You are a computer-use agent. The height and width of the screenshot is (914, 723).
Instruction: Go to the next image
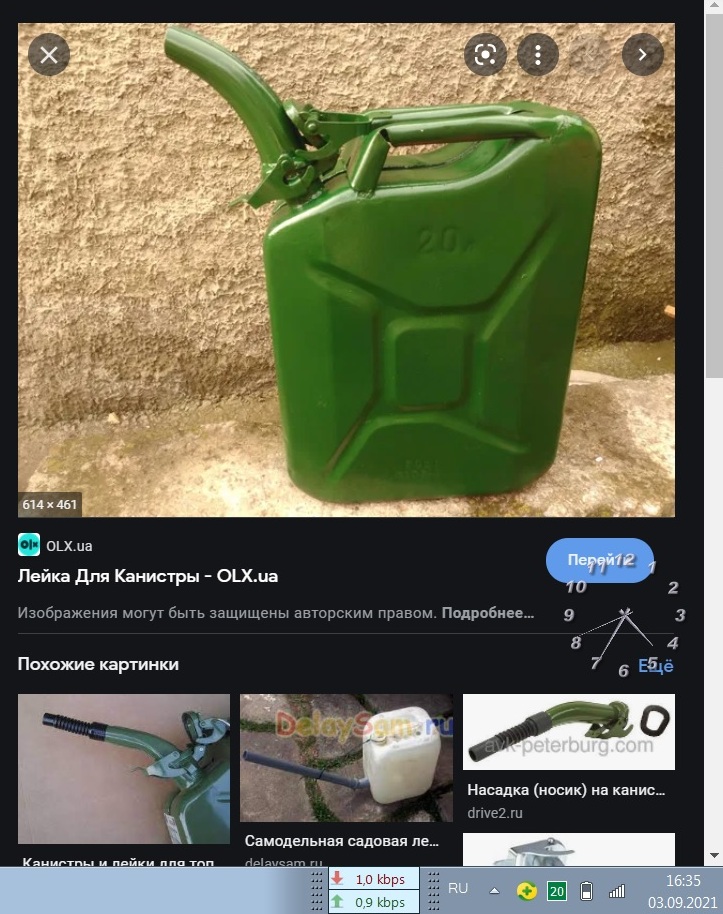click(x=643, y=54)
